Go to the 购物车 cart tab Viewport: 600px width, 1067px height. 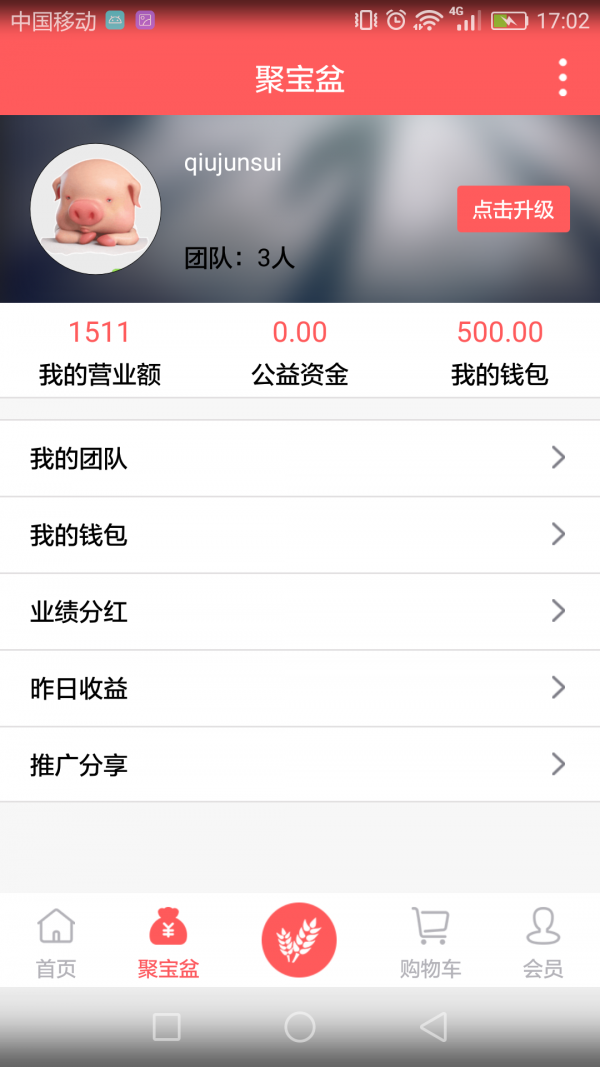click(430, 942)
